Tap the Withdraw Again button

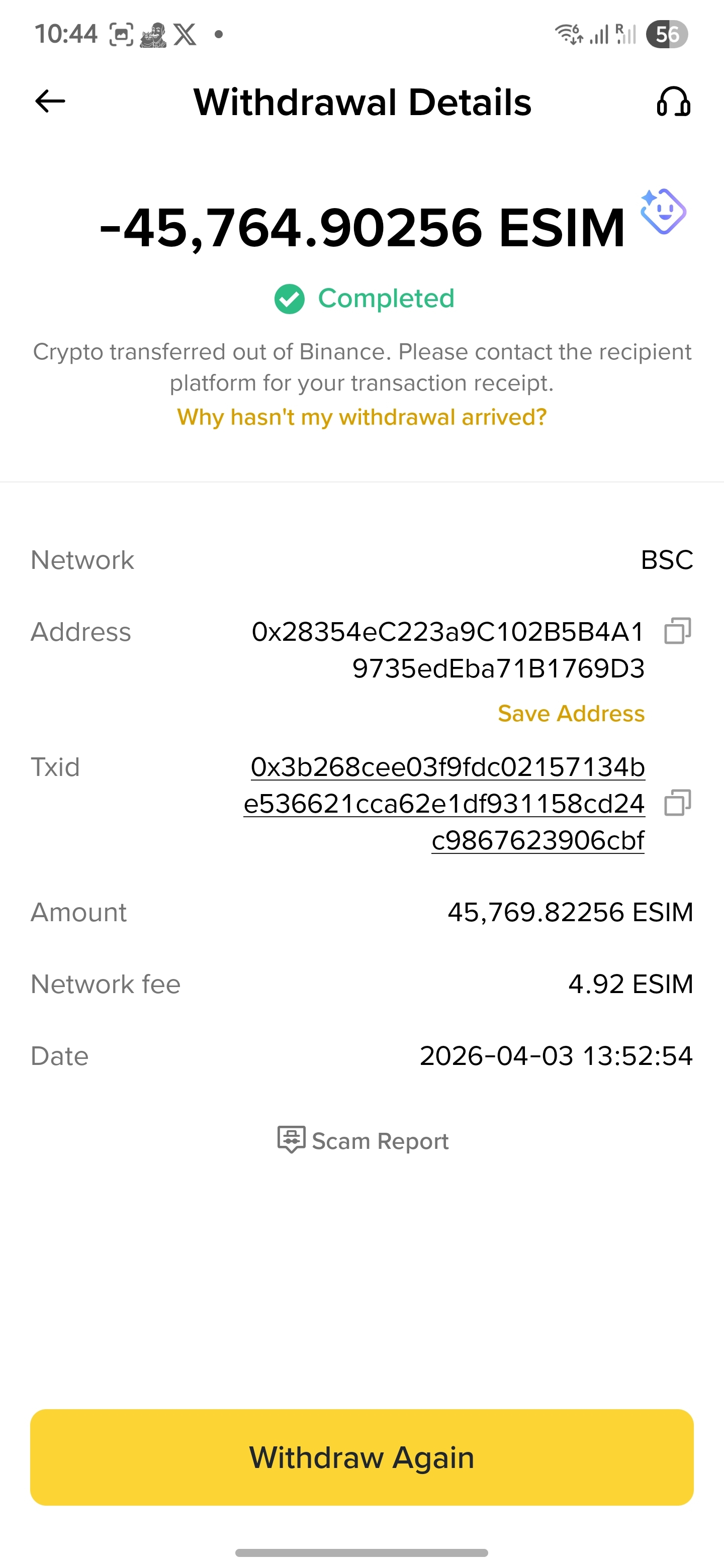361,1457
